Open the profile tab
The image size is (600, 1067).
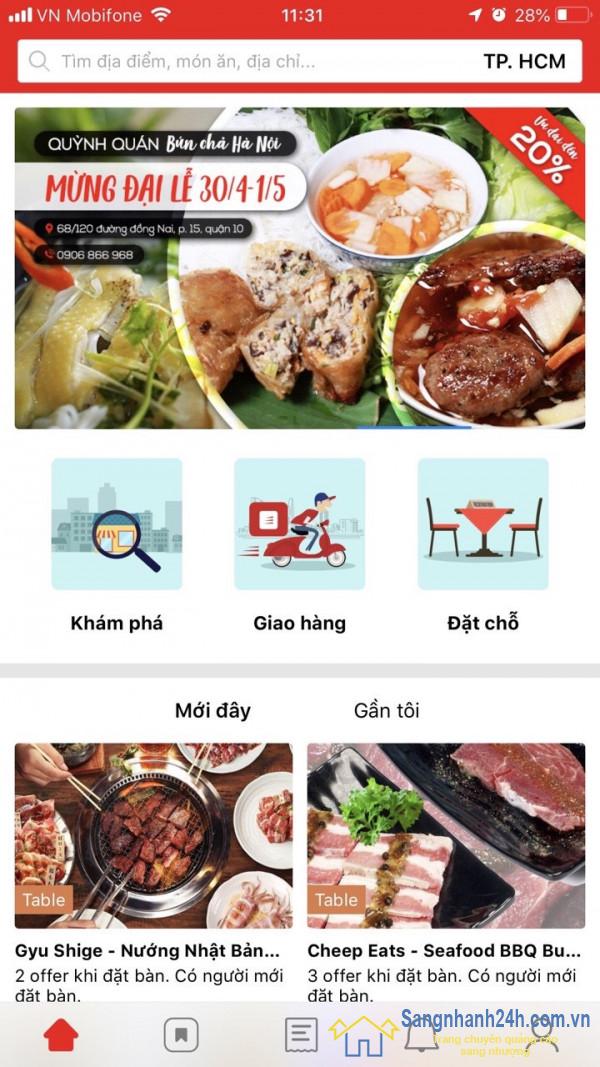[x=543, y=1034]
